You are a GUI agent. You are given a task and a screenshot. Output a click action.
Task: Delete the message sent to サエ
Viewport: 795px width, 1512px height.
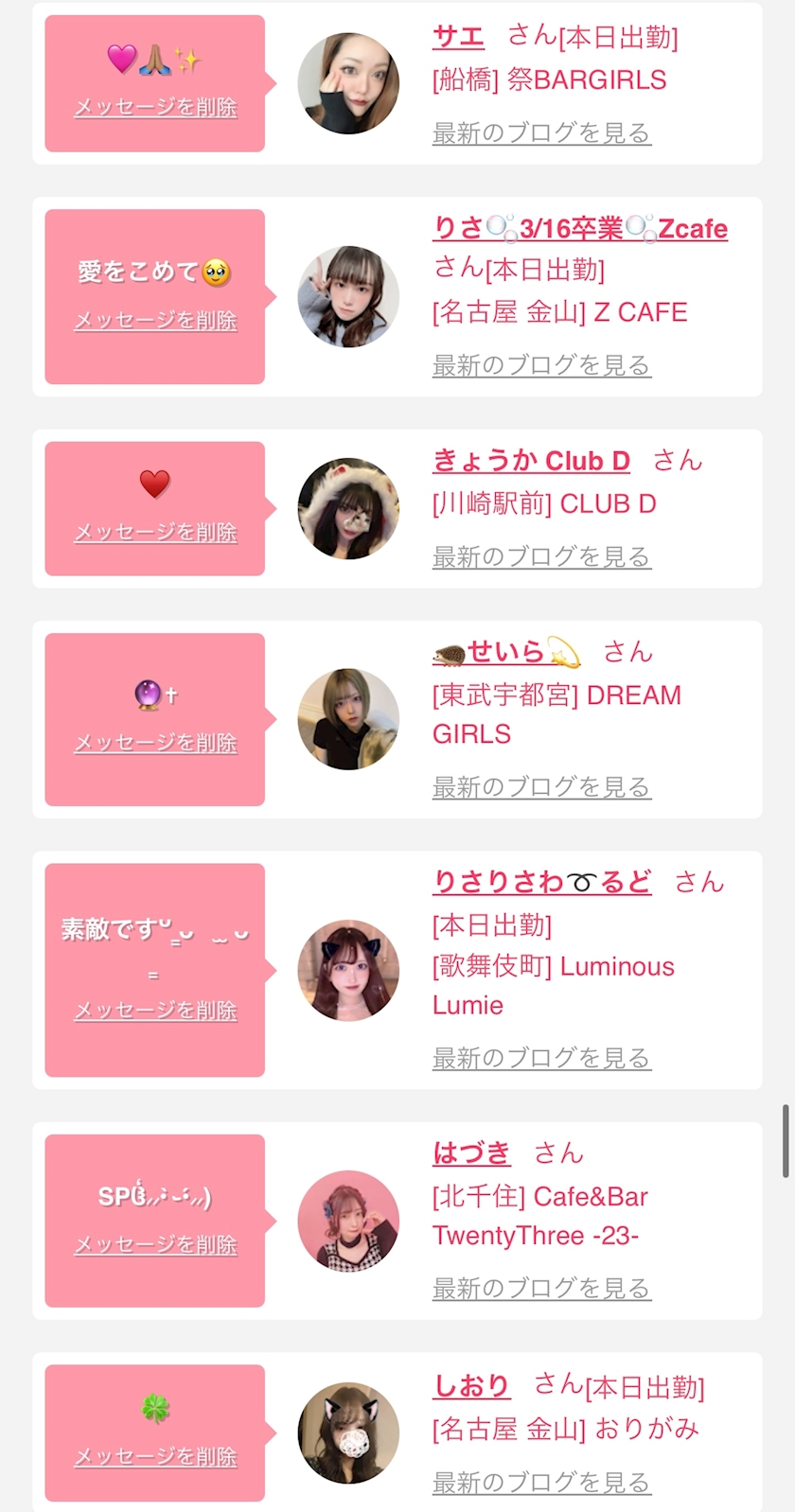[155, 108]
